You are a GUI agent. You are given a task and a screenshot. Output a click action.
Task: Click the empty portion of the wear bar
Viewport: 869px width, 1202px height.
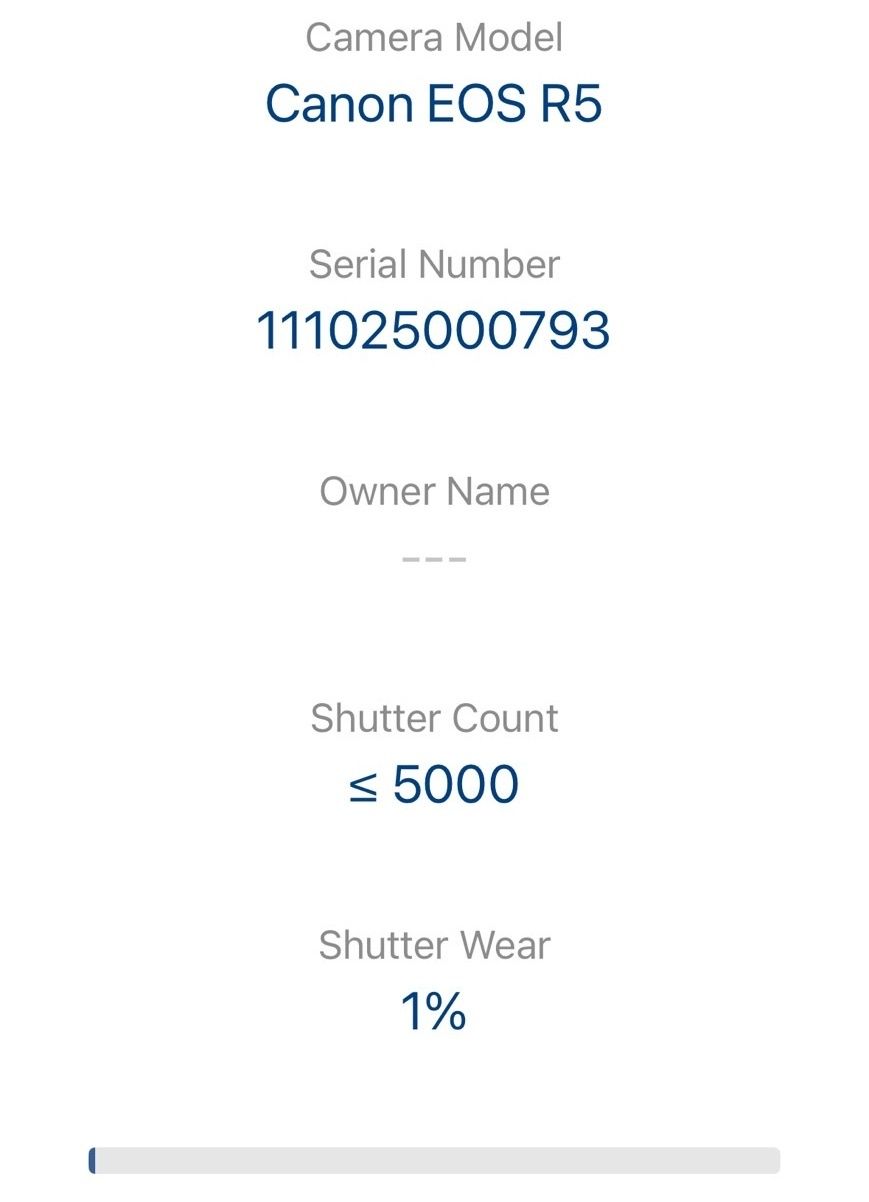click(x=500, y=1159)
